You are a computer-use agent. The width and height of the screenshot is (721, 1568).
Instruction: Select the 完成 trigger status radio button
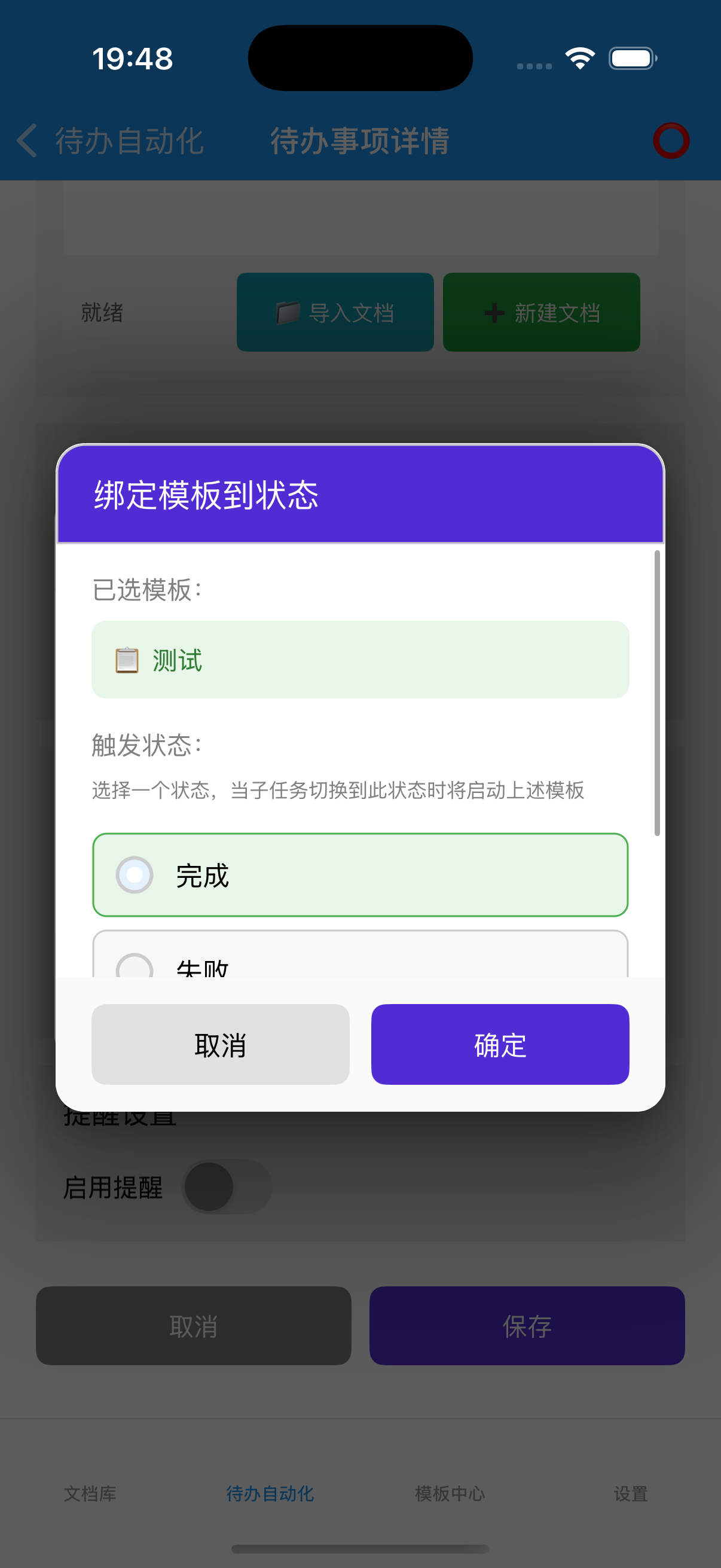click(135, 874)
